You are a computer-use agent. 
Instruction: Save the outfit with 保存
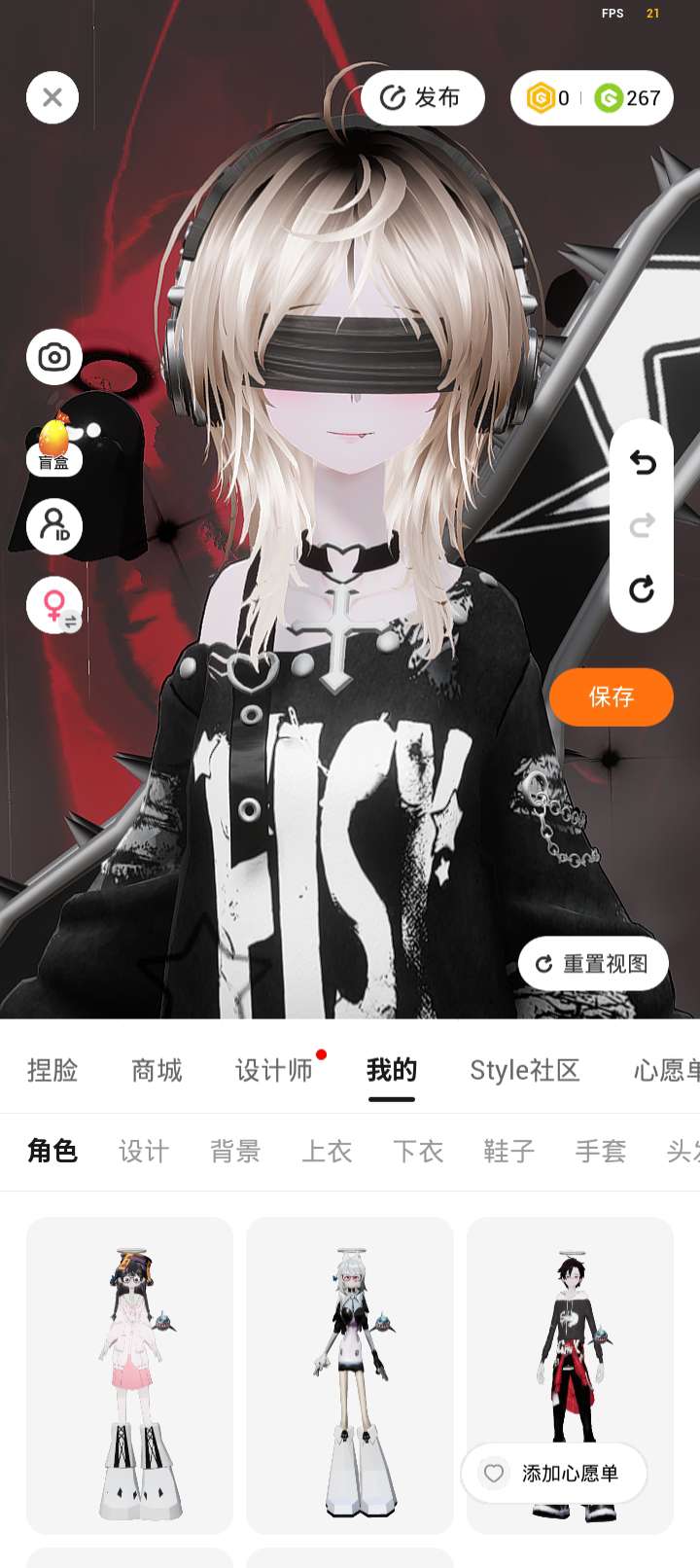[x=611, y=696]
